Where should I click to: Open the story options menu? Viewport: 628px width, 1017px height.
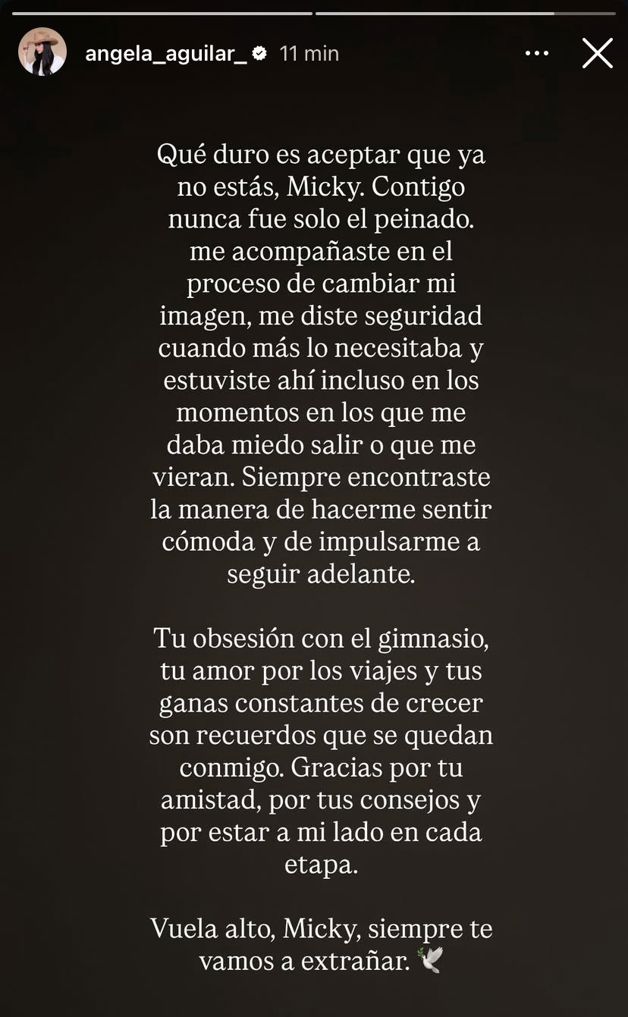[x=537, y=53]
